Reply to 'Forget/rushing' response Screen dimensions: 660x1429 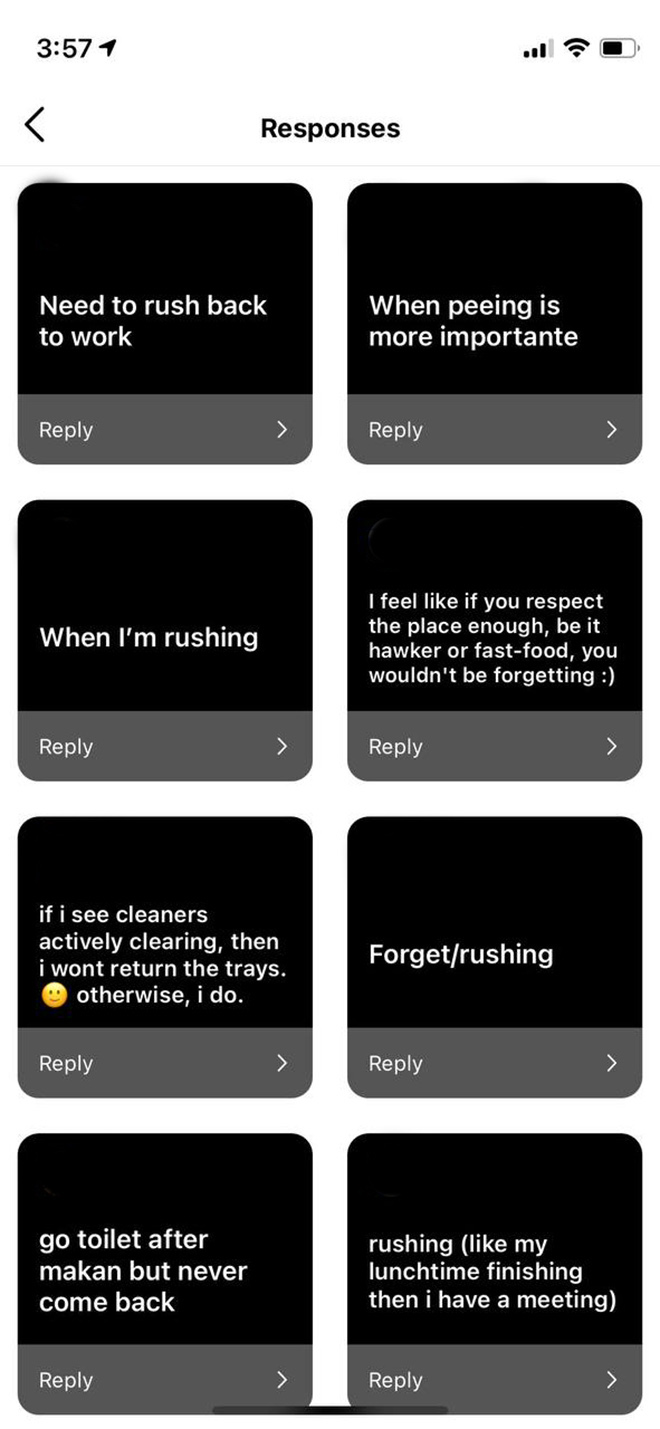tap(494, 1063)
